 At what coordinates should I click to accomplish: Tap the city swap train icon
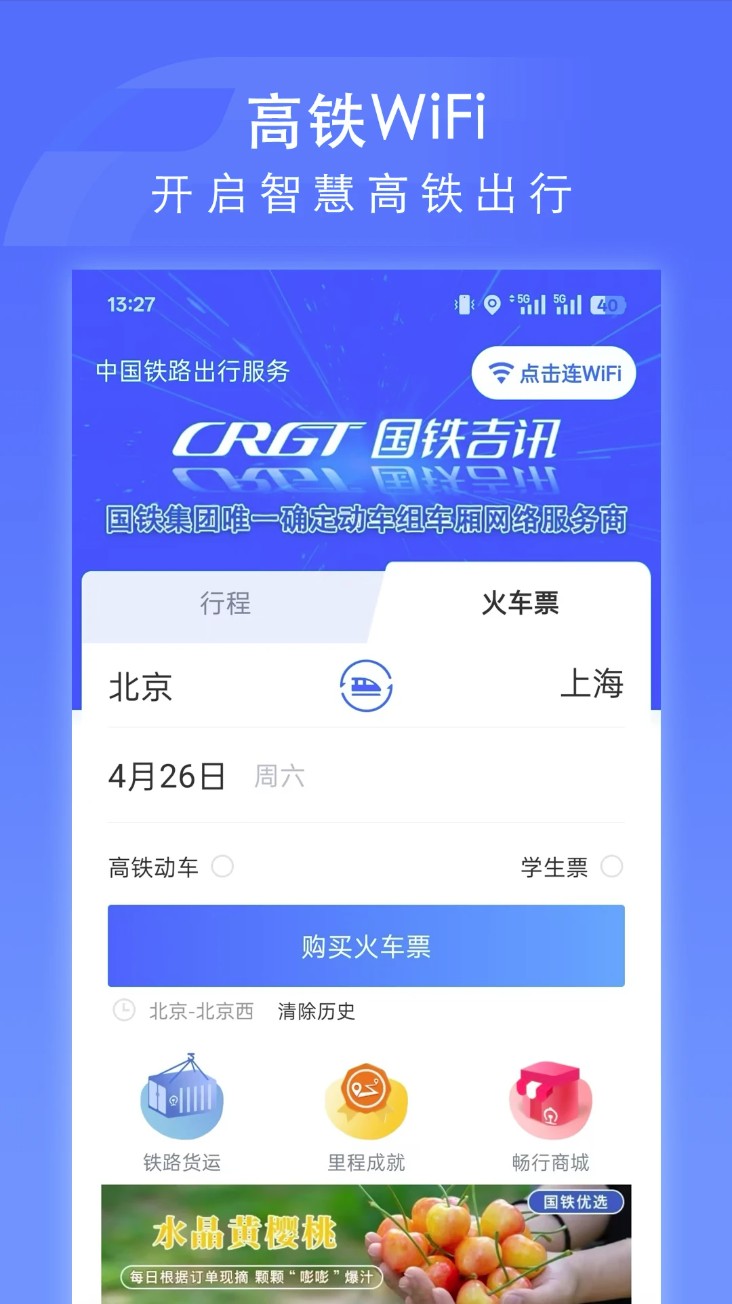coord(366,687)
